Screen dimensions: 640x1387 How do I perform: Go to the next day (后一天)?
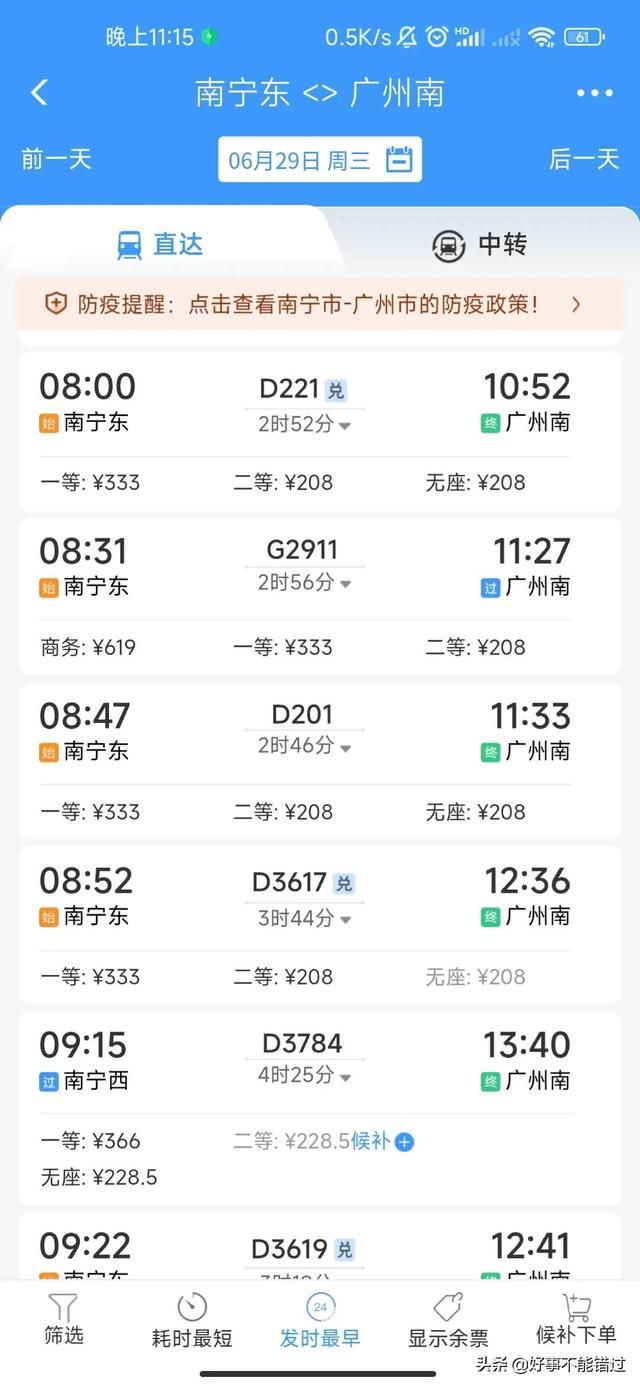(x=584, y=159)
